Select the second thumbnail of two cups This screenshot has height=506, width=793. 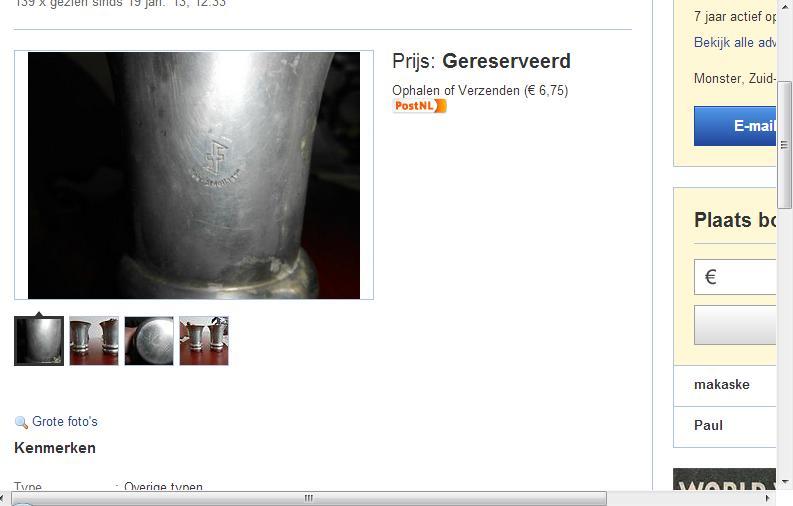(x=94, y=341)
